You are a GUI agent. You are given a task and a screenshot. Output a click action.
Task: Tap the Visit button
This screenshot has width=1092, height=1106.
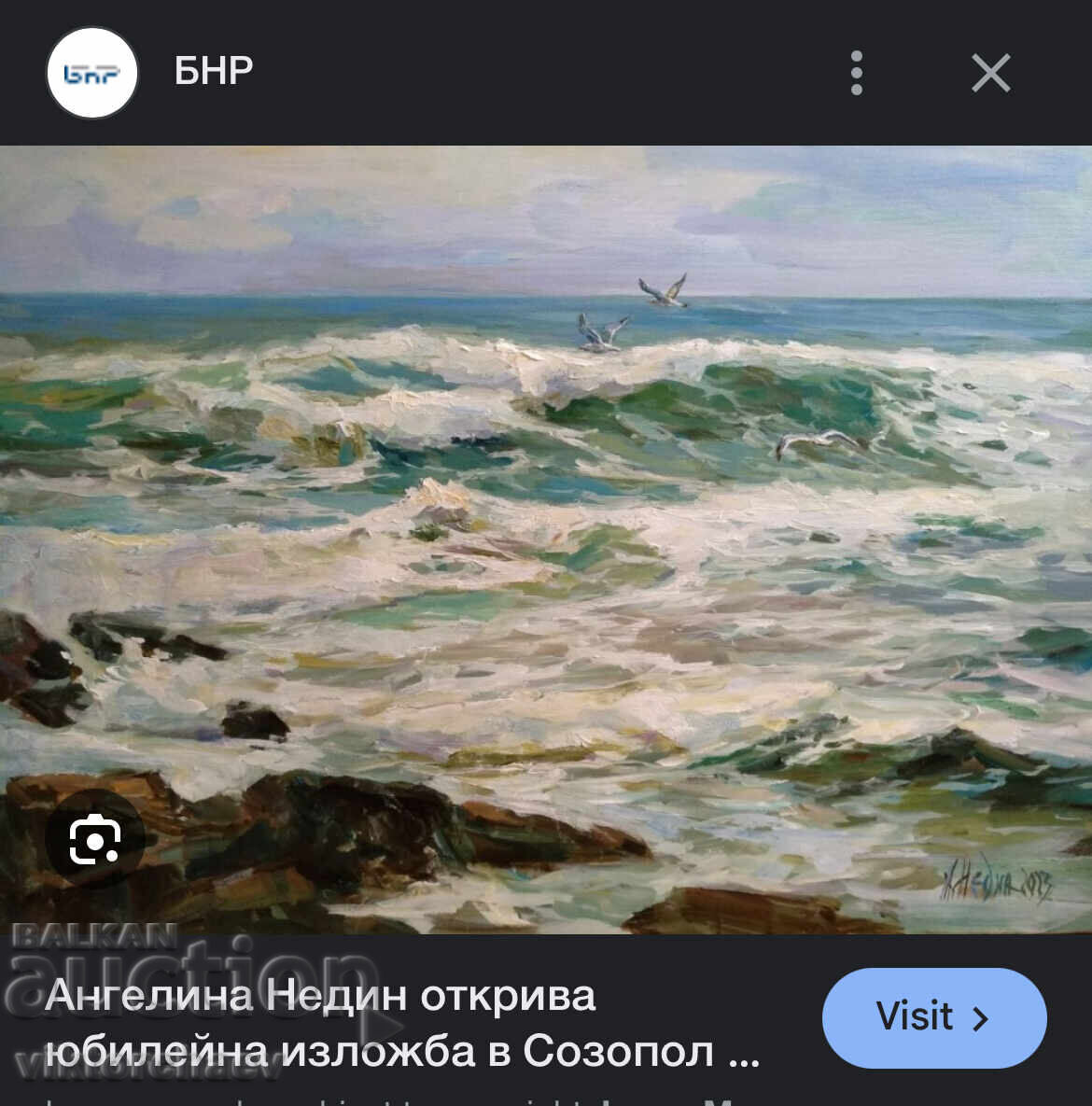933,1017
